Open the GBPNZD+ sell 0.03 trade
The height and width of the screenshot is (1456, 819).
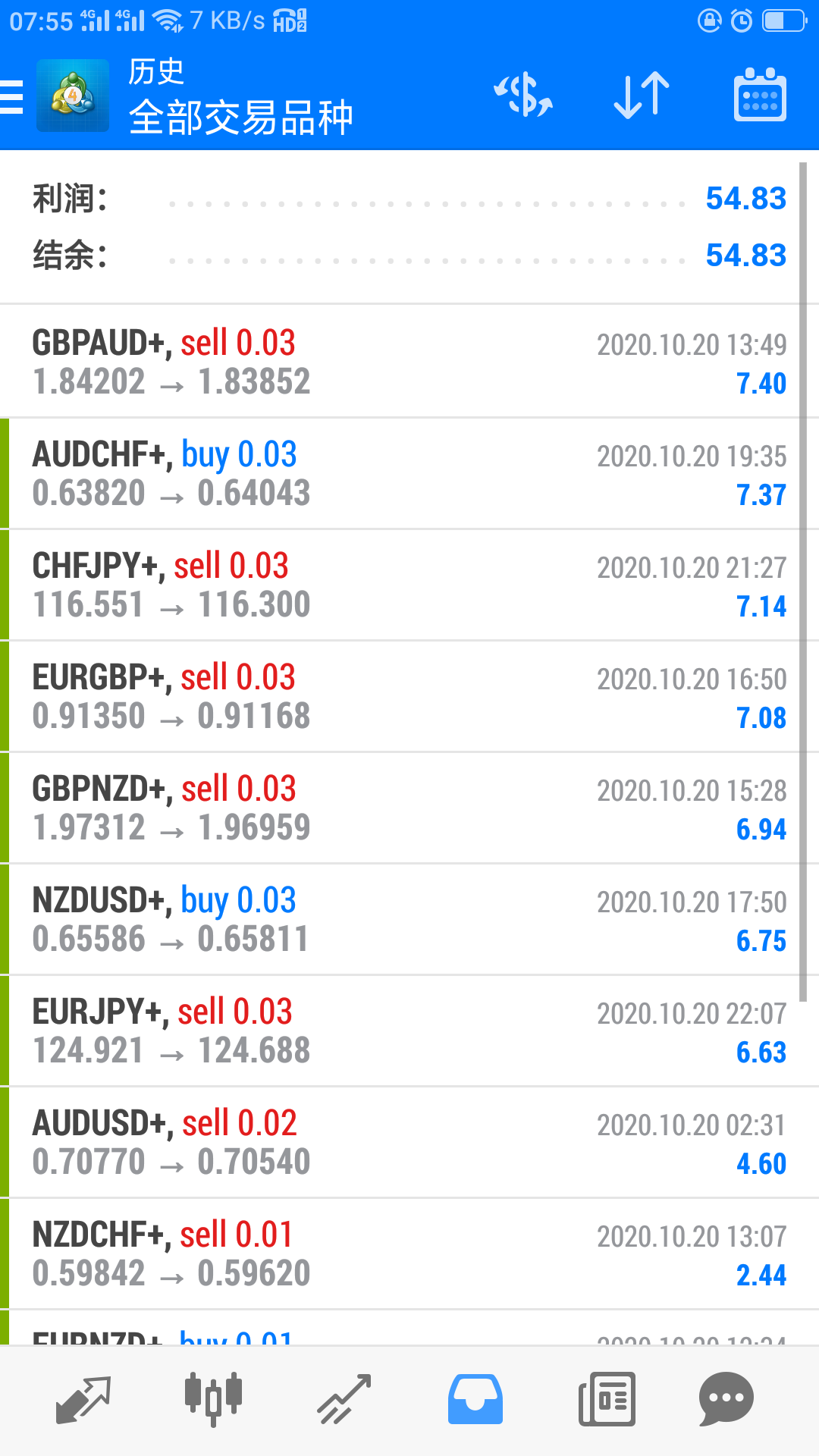[x=409, y=808]
